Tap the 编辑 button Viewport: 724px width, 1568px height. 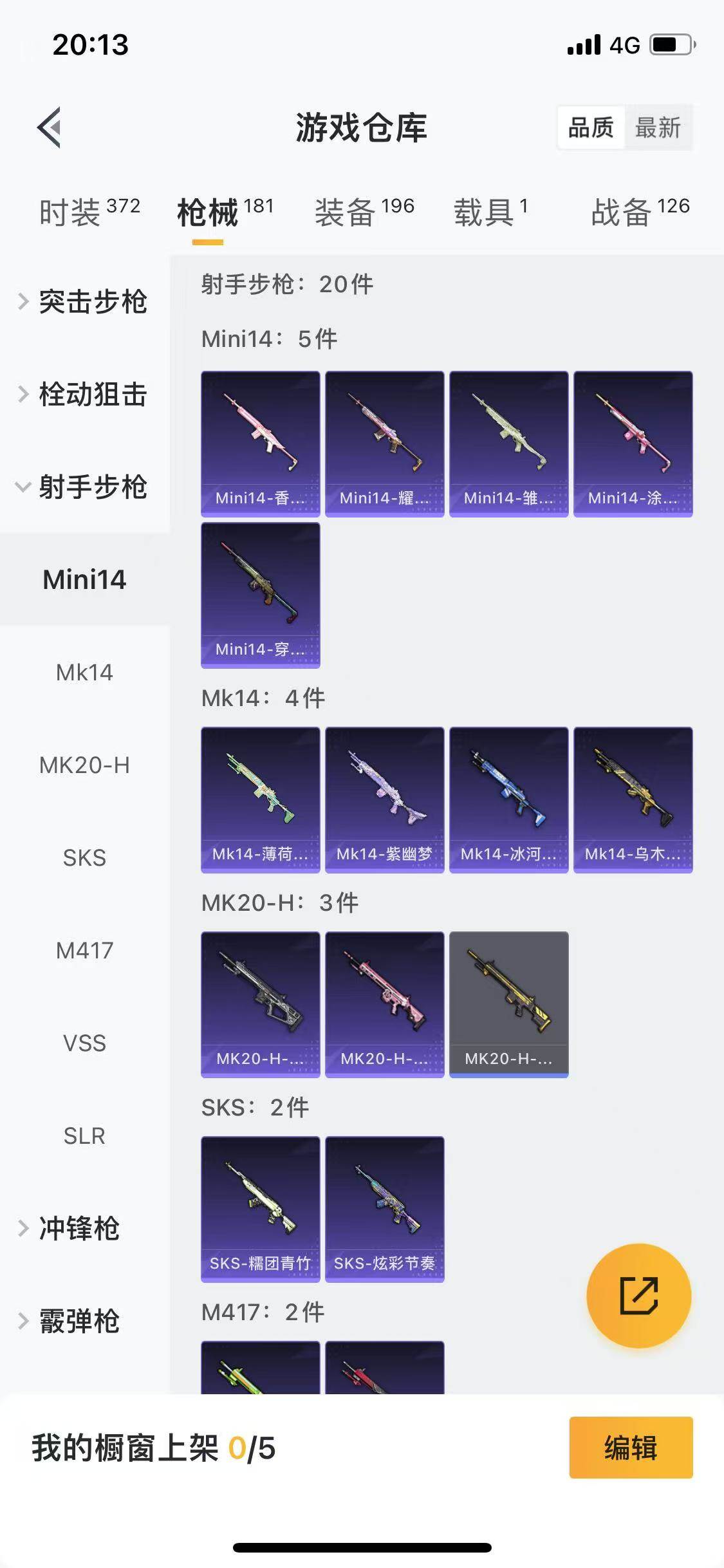pos(631,1447)
